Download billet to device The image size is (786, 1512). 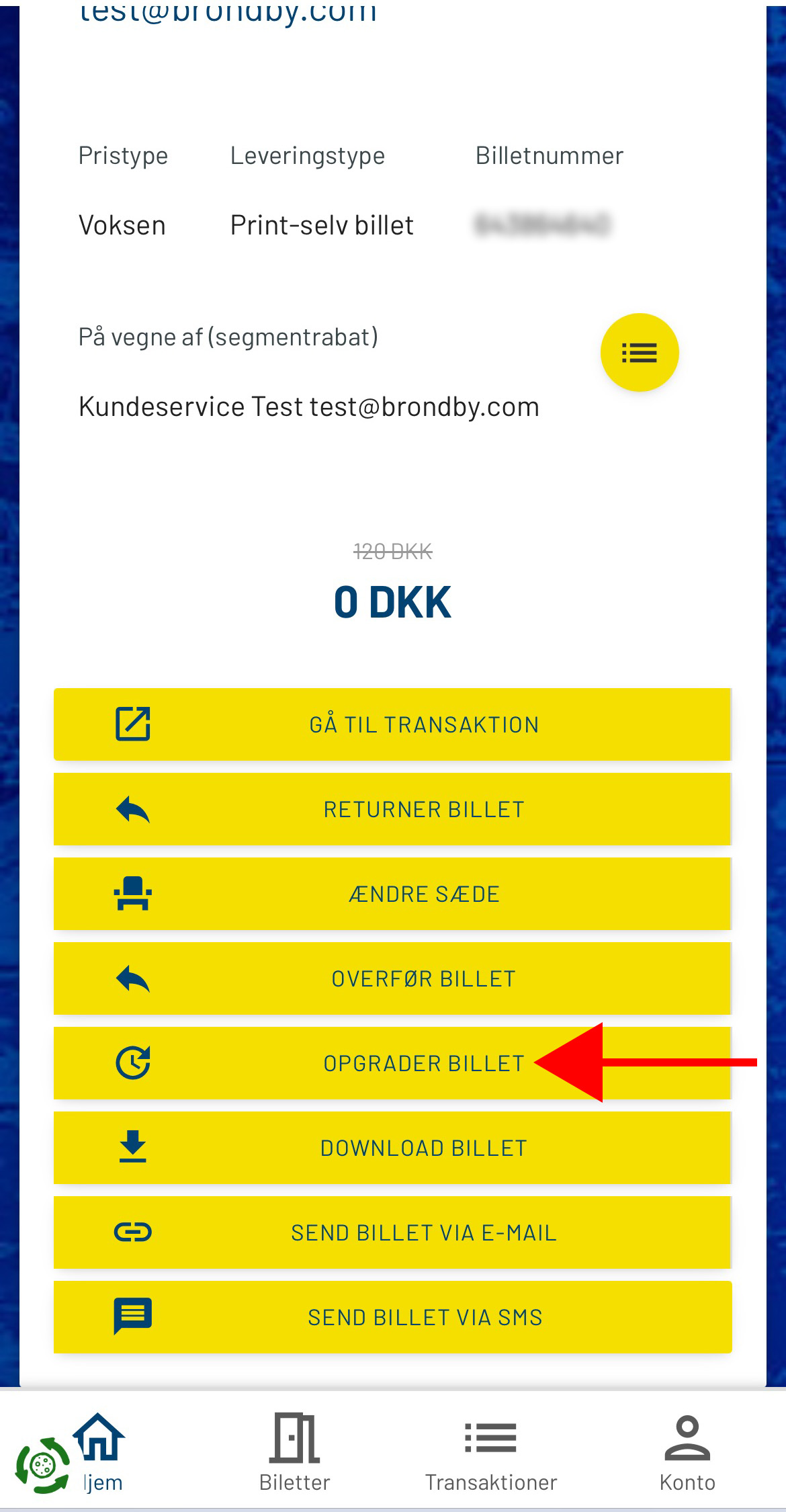[x=392, y=1148]
